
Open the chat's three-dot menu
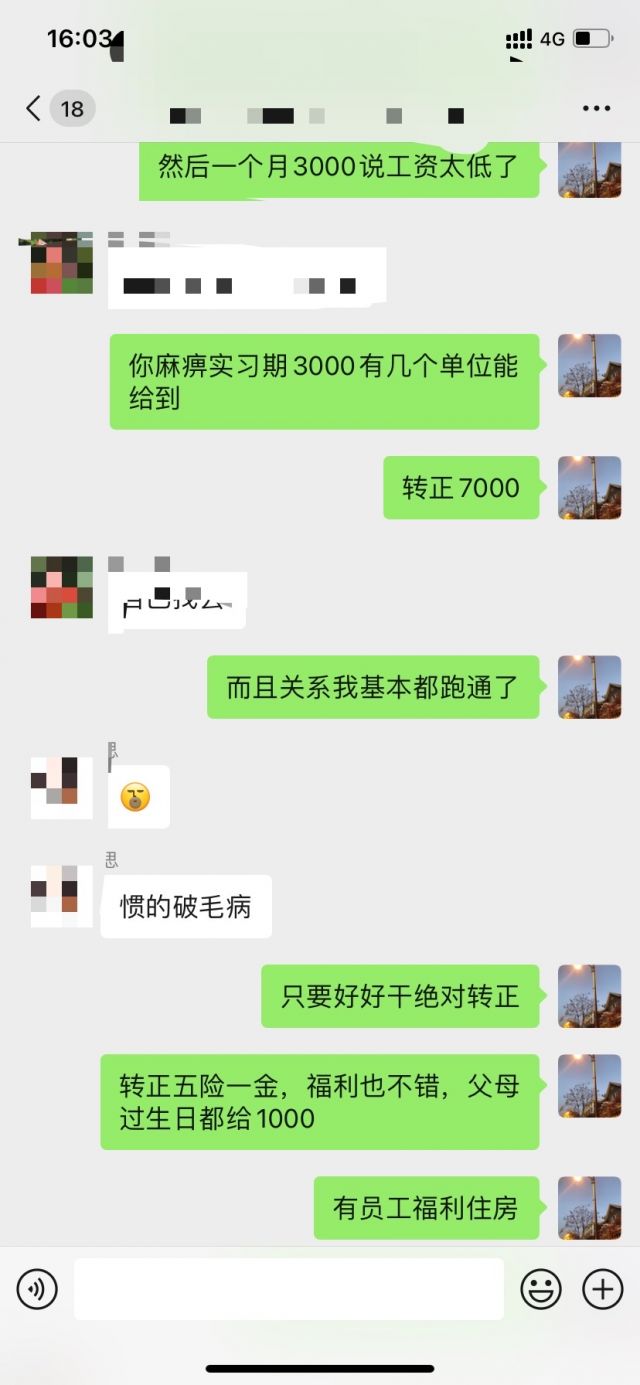coord(596,108)
